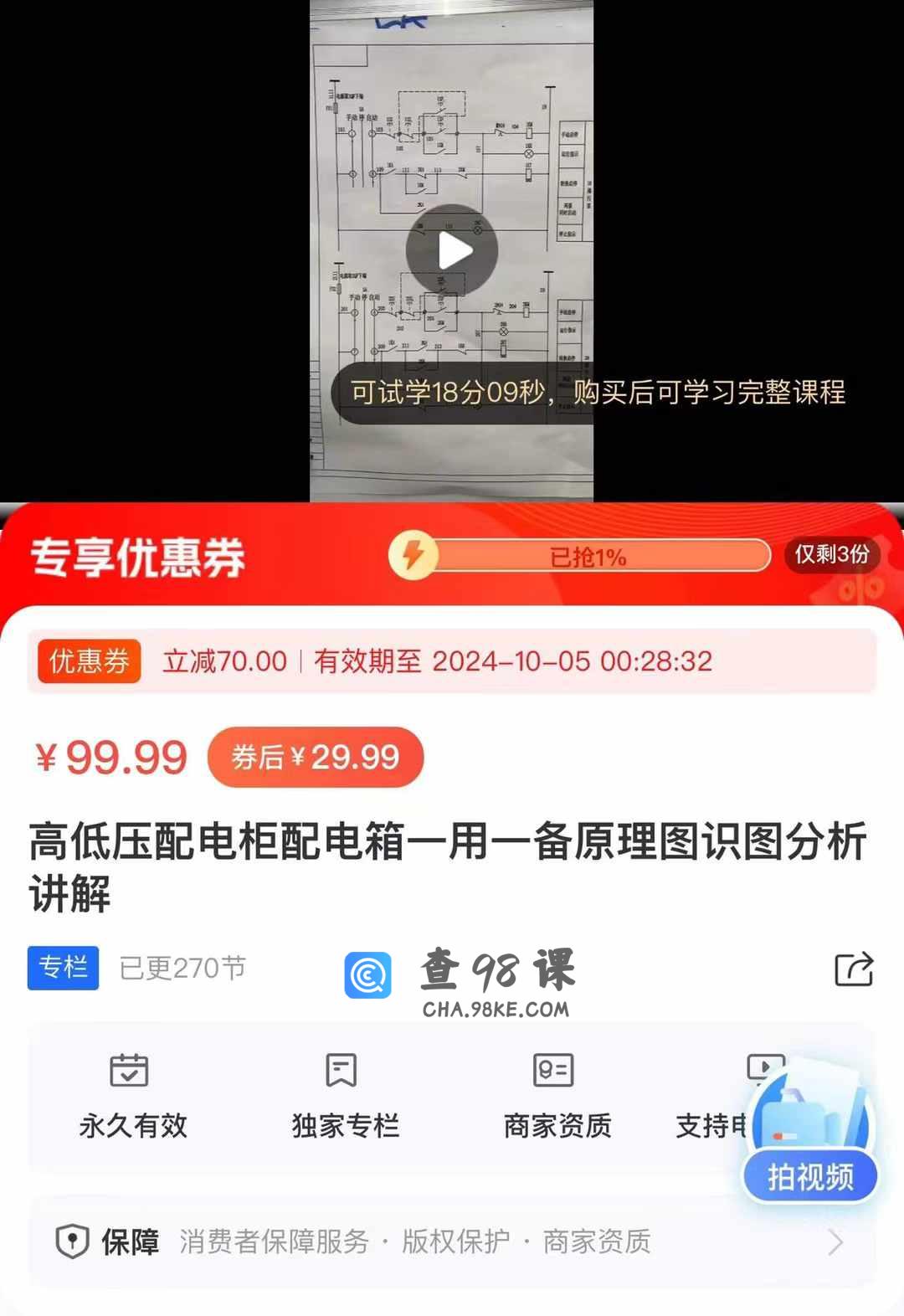The image size is (904, 1316).
Task: Play the course preview video
Action: tap(452, 250)
